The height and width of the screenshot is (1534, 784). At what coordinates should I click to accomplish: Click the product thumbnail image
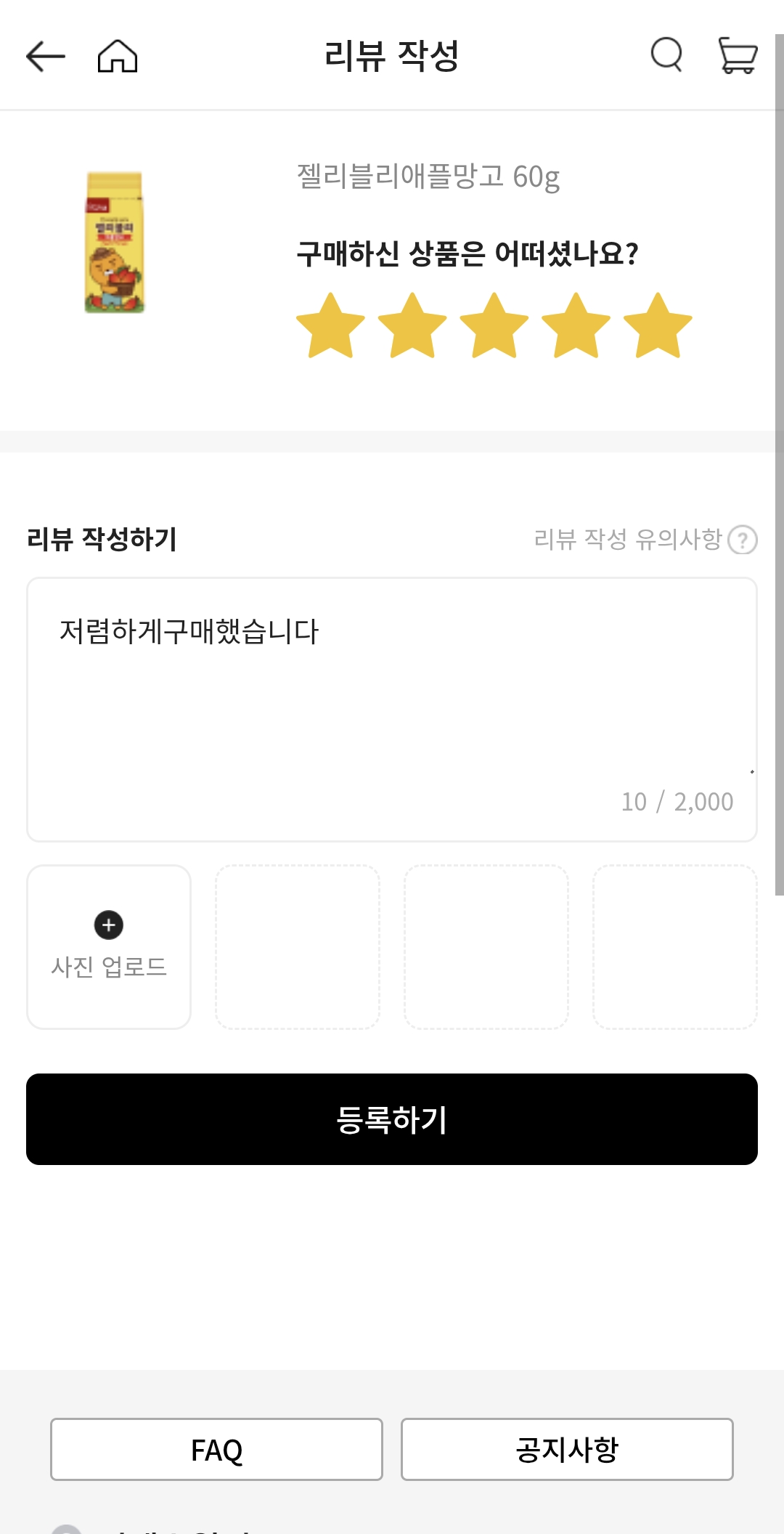[113, 241]
